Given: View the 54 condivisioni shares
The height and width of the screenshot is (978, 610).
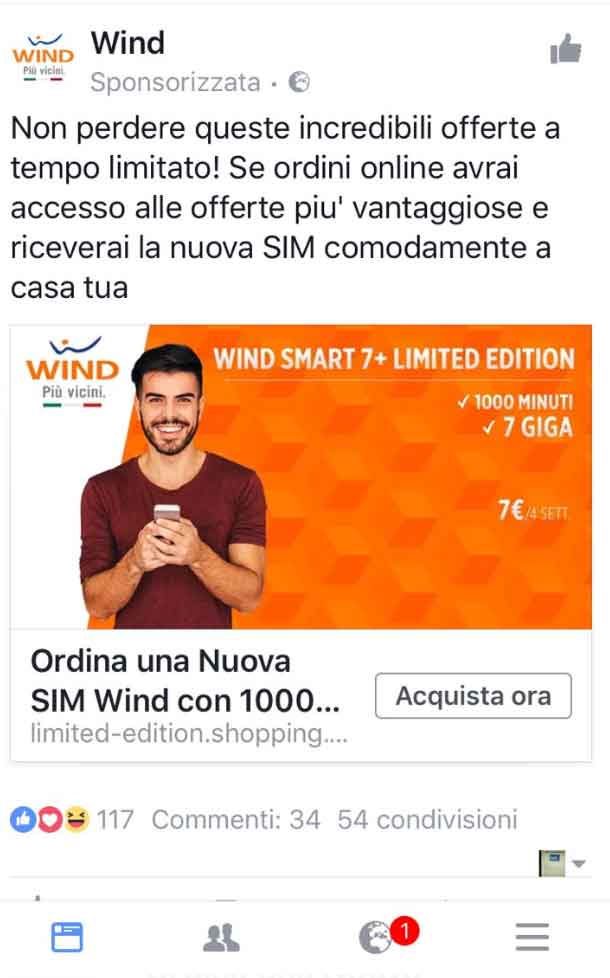Looking at the screenshot, I should point(427,820).
